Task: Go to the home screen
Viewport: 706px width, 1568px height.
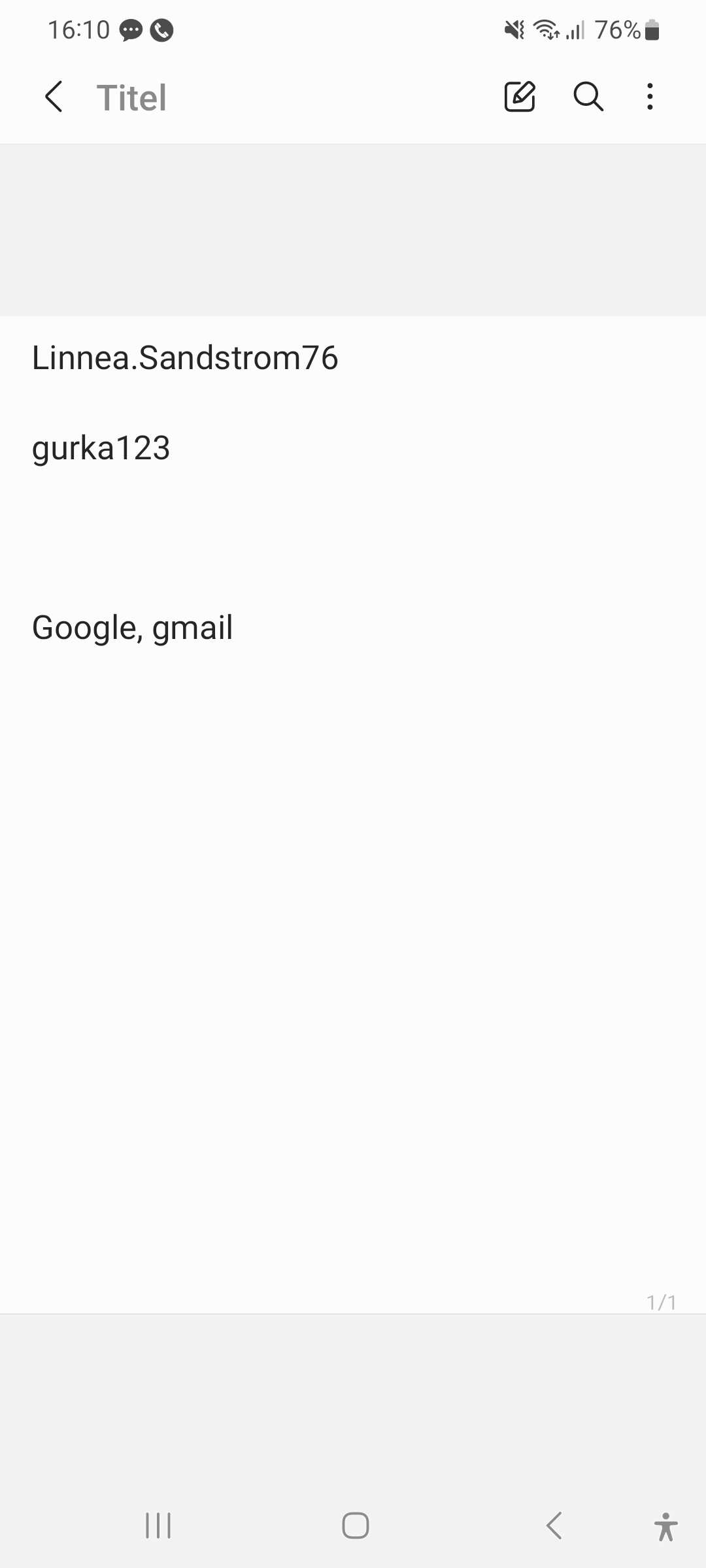Action: click(355, 1526)
